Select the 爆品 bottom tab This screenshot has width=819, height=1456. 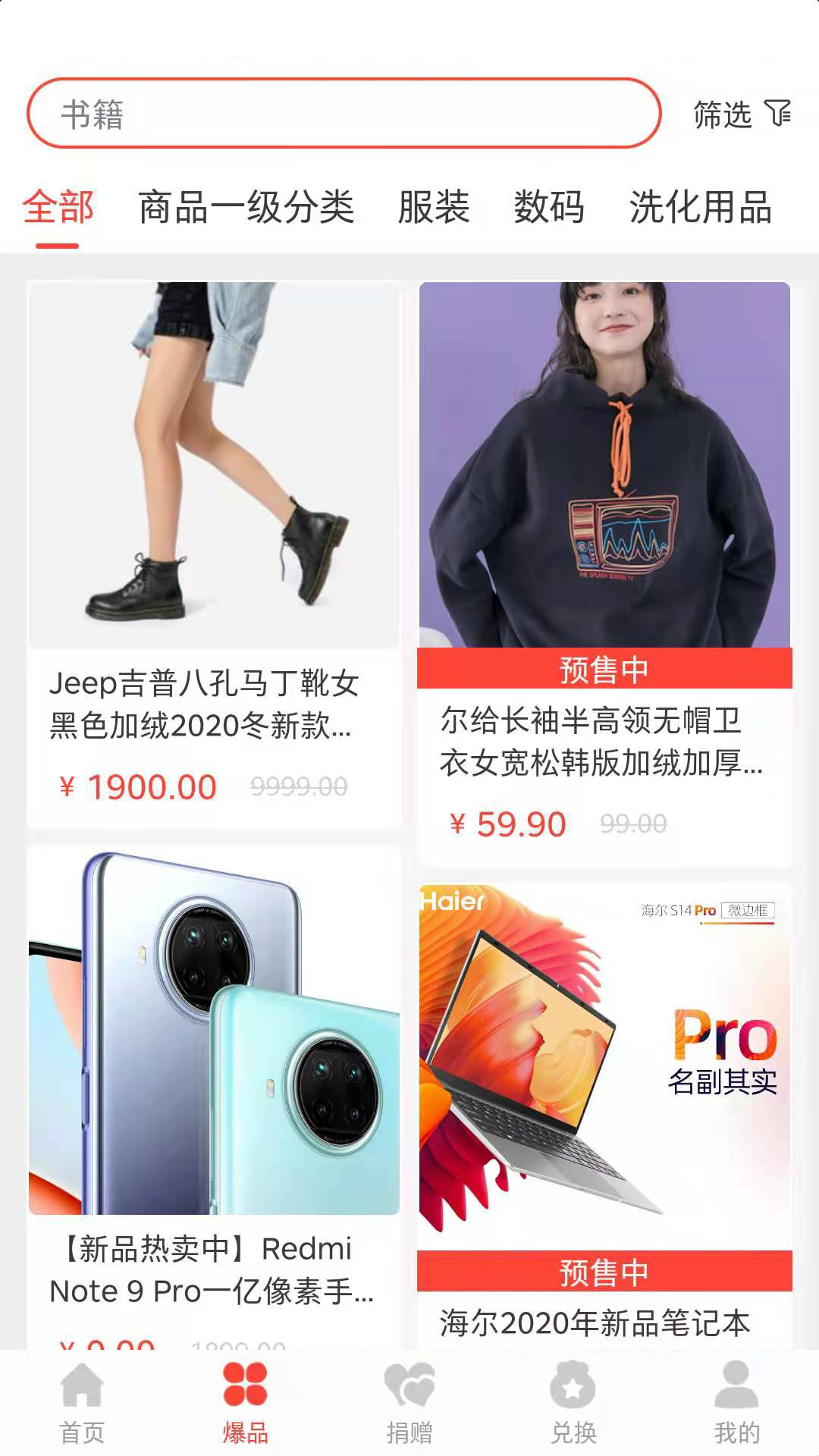point(246,1403)
